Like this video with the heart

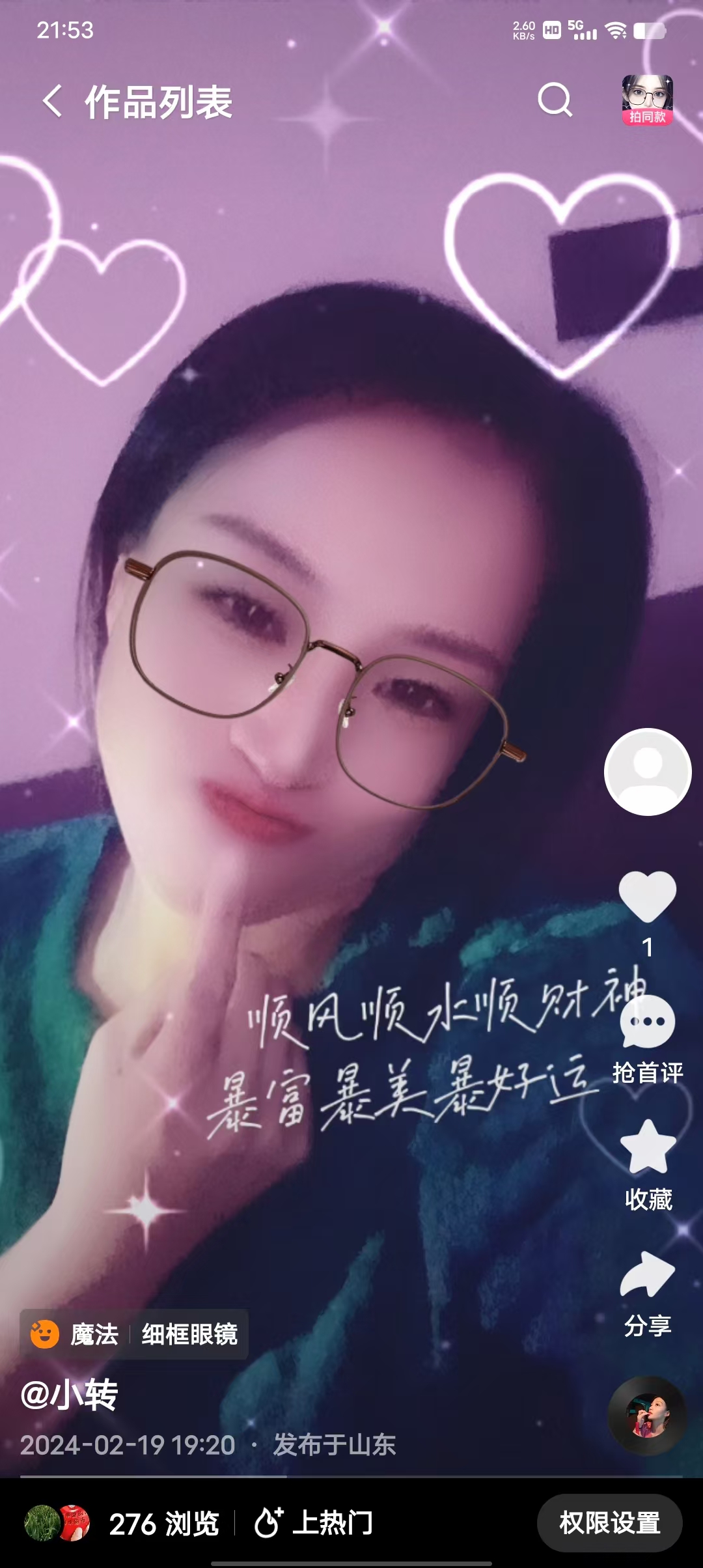click(648, 897)
